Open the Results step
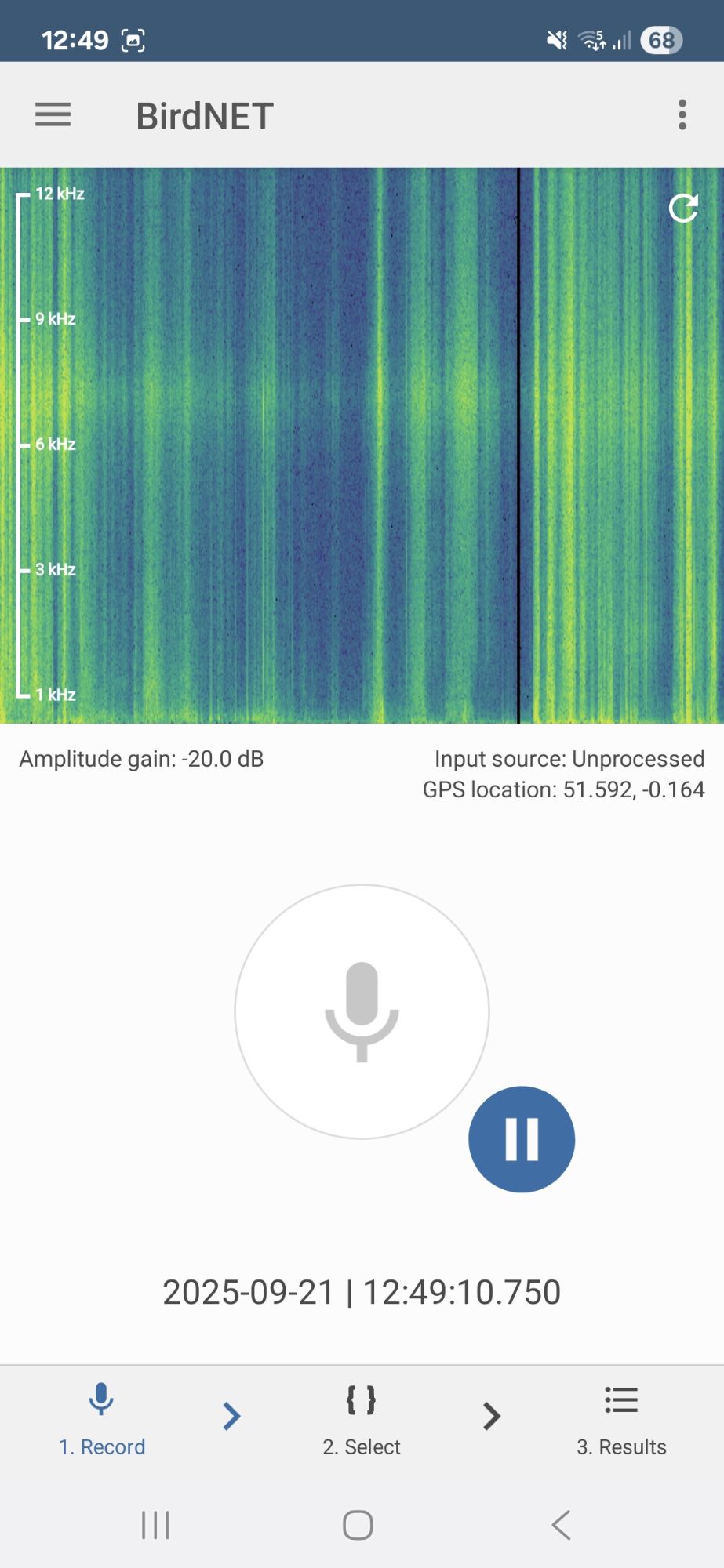This screenshot has width=724, height=1568. point(621,1419)
